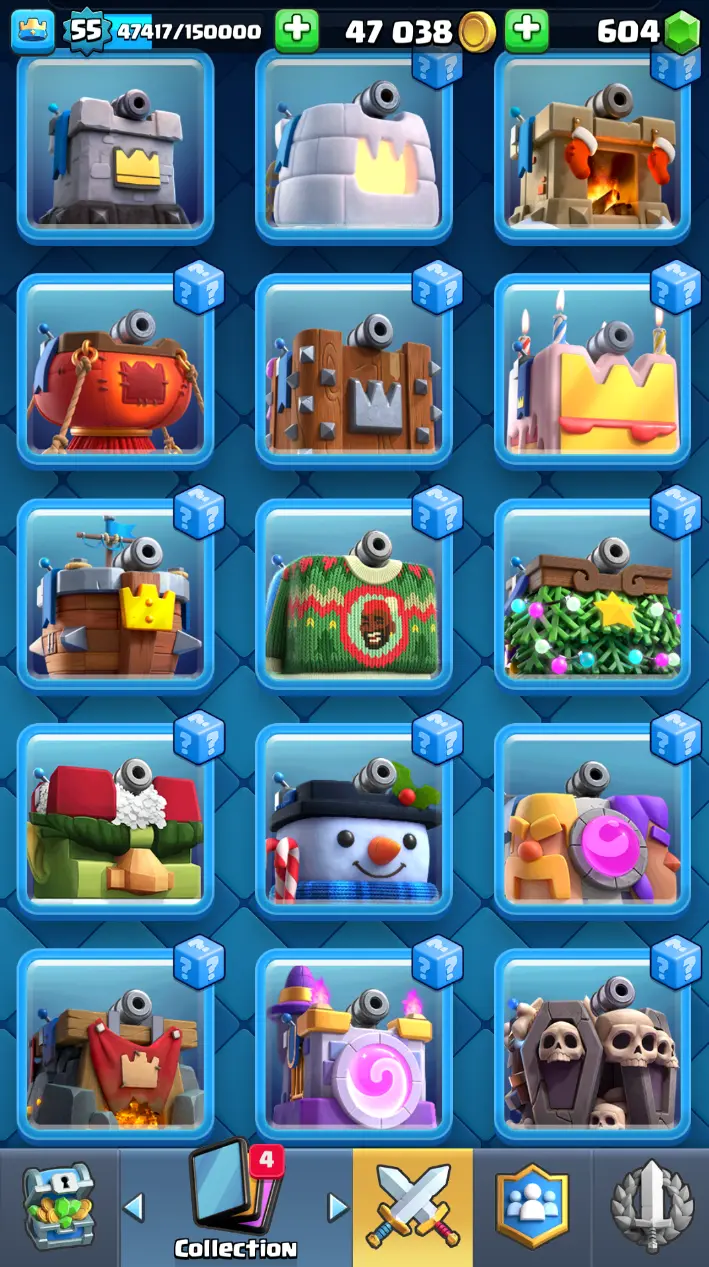Select the igloo tower skin

(x=354, y=148)
